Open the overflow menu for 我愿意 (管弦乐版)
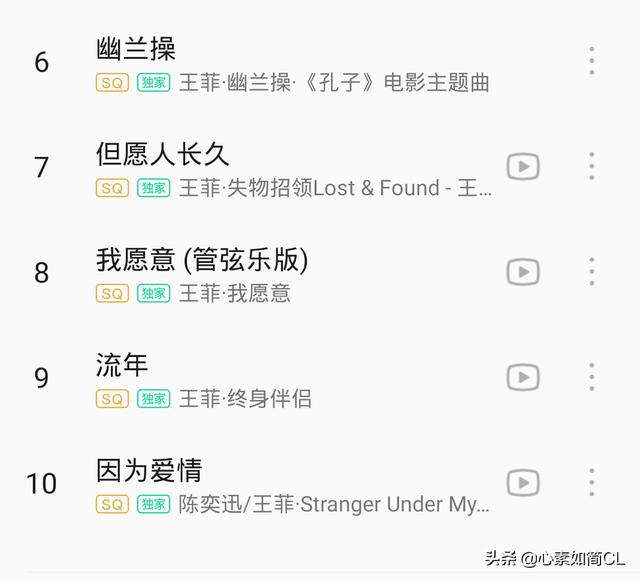Viewport: 640px width, 581px height. [x=592, y=272]
